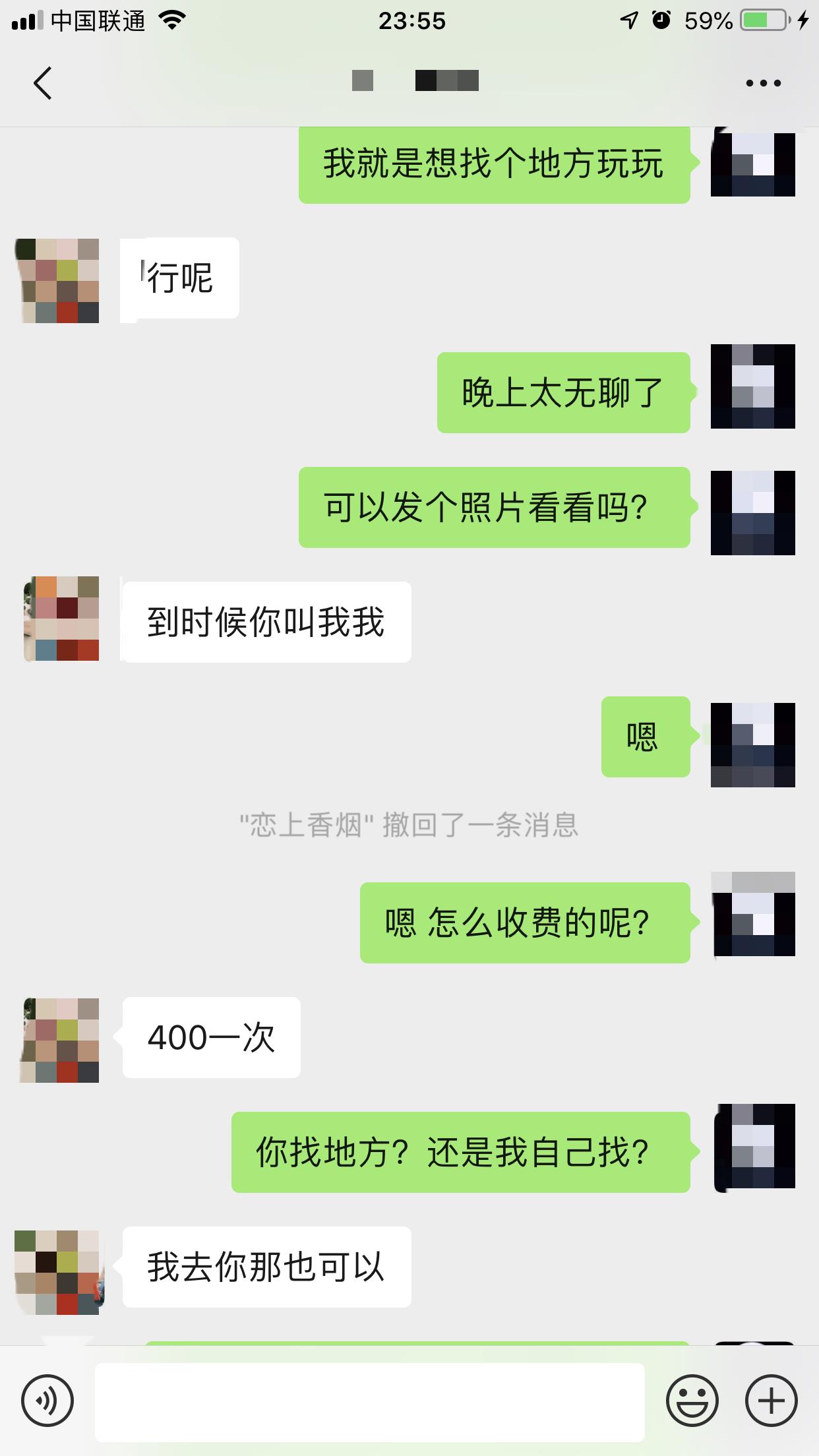Image resolution: width=819 pixels, height=1456 pixels.
Task: Switch to voice message input
Action: tap(47, 1401)
